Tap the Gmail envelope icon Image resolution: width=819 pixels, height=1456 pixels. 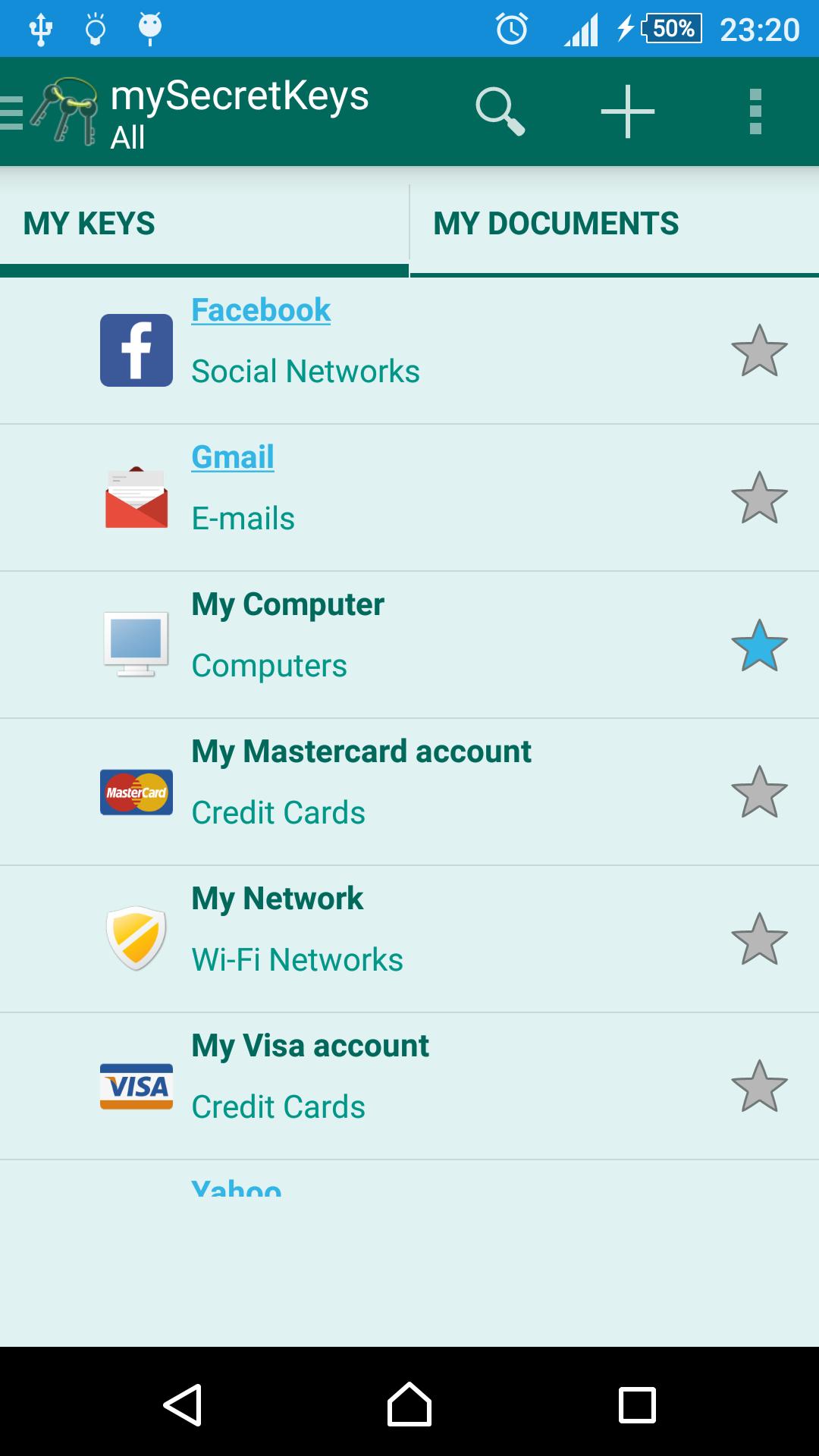point(136,497)
